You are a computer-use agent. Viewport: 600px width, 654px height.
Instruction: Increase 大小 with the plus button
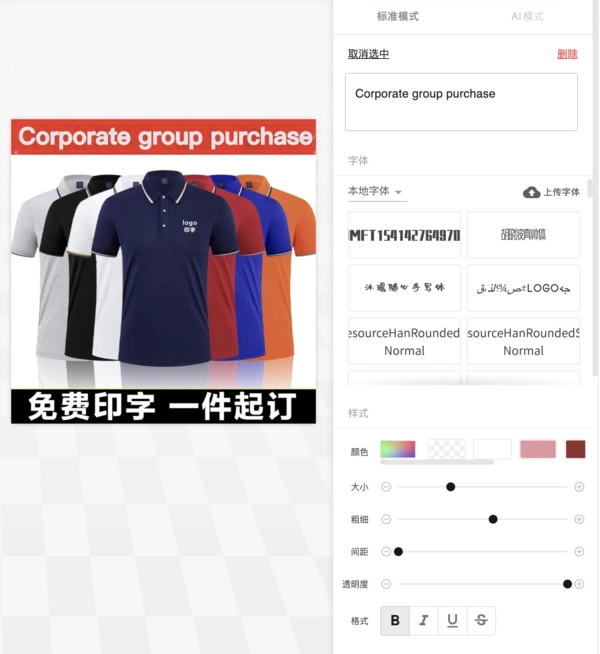click(x=579, y=487)
